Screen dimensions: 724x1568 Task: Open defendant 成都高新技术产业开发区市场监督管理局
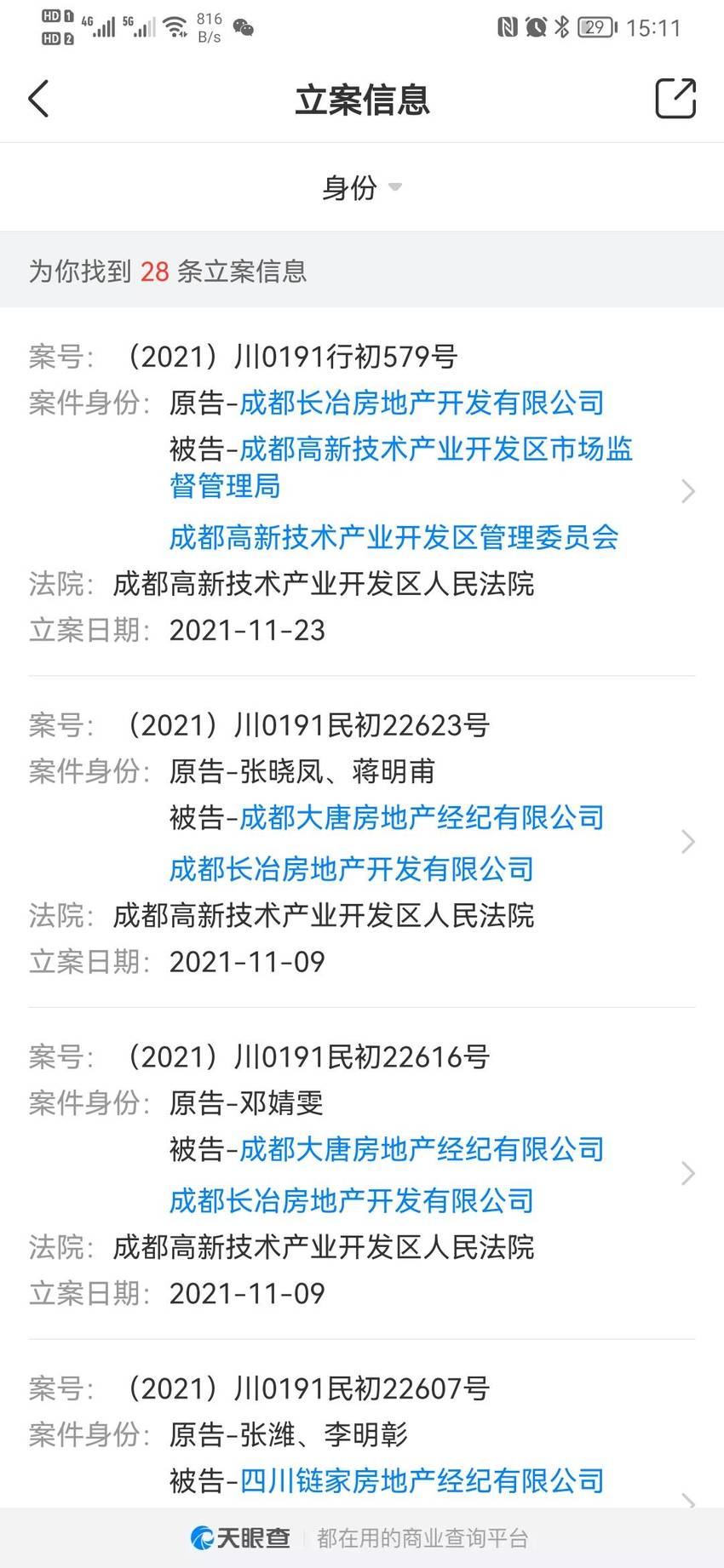401,466
